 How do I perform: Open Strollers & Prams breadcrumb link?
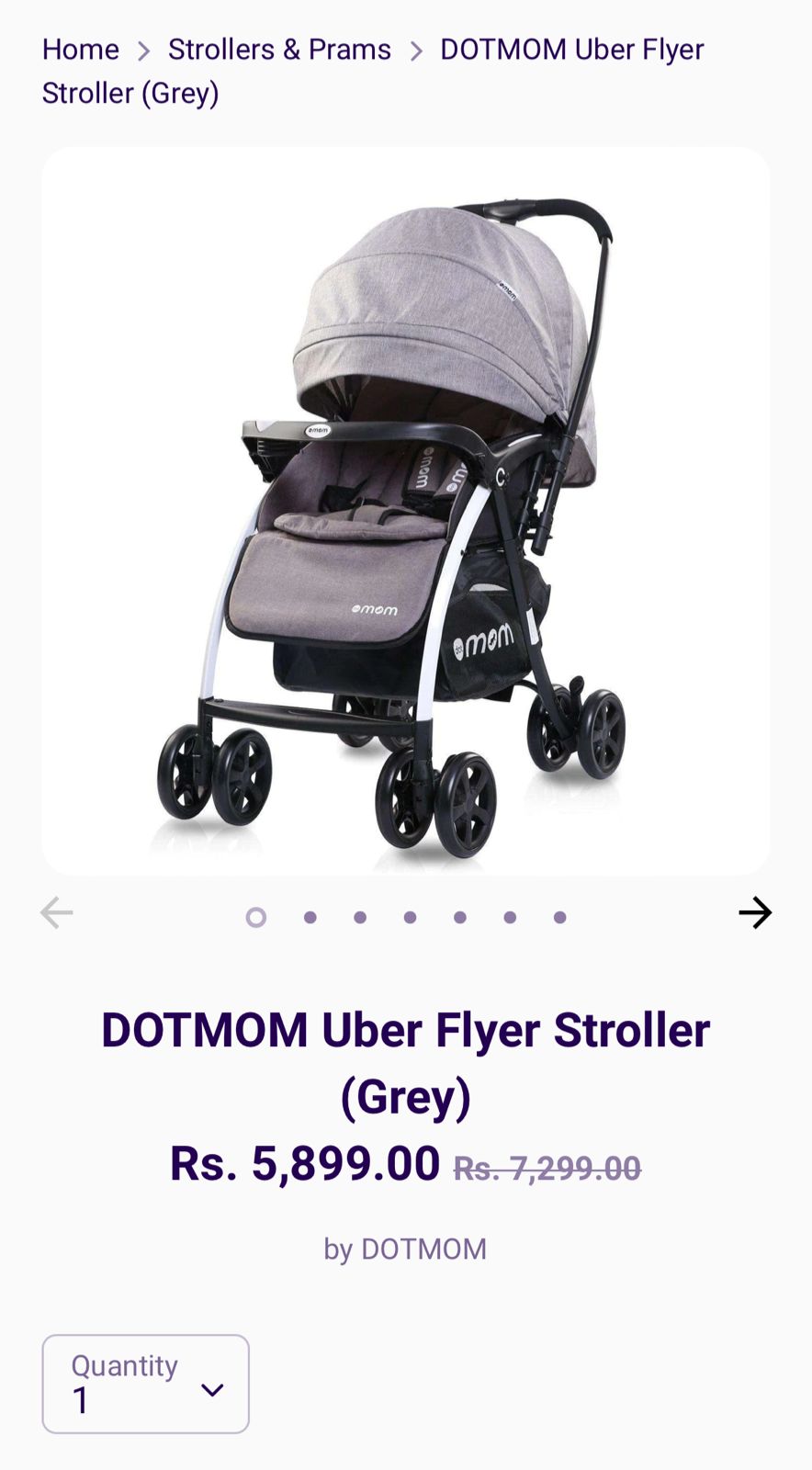pos(279,50)
